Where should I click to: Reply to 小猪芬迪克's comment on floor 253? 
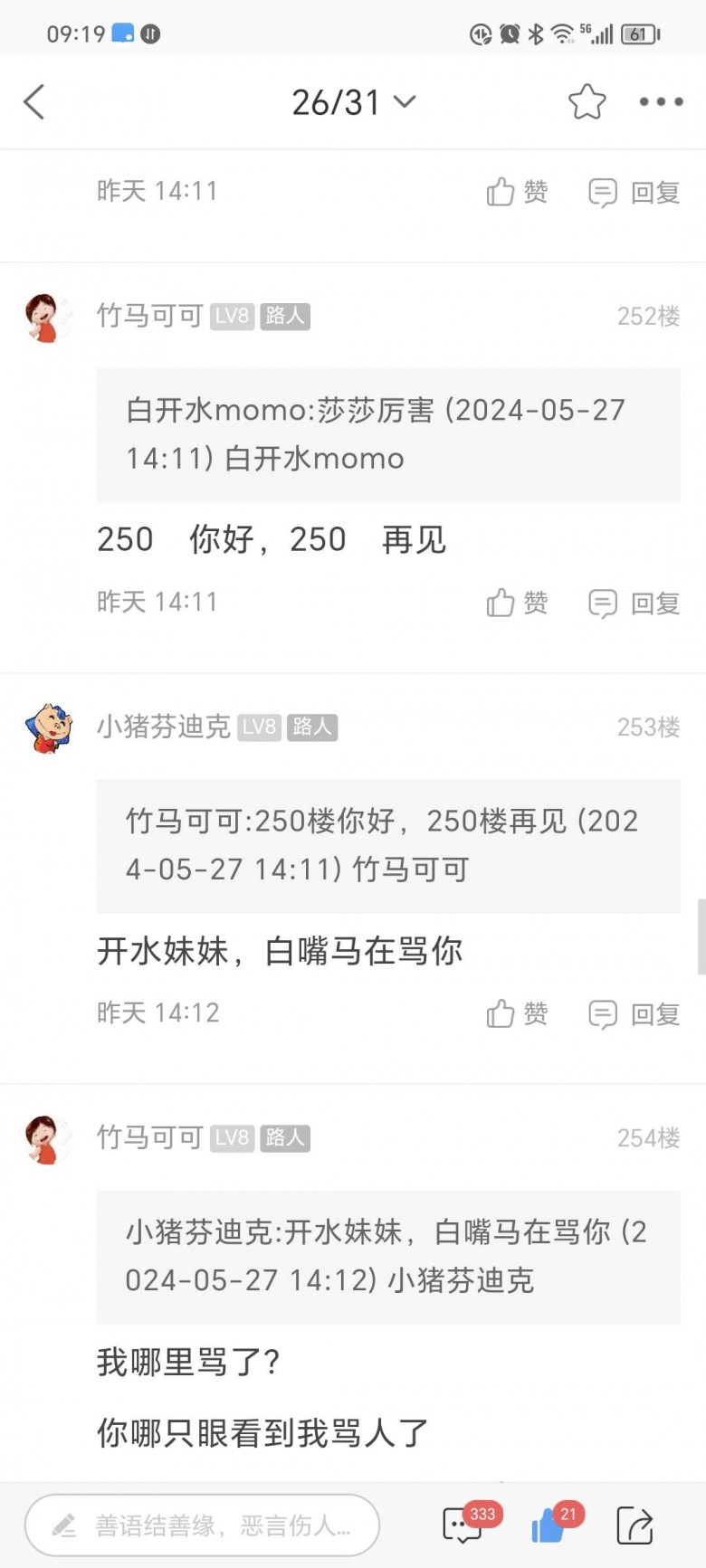click(634, 1013)
